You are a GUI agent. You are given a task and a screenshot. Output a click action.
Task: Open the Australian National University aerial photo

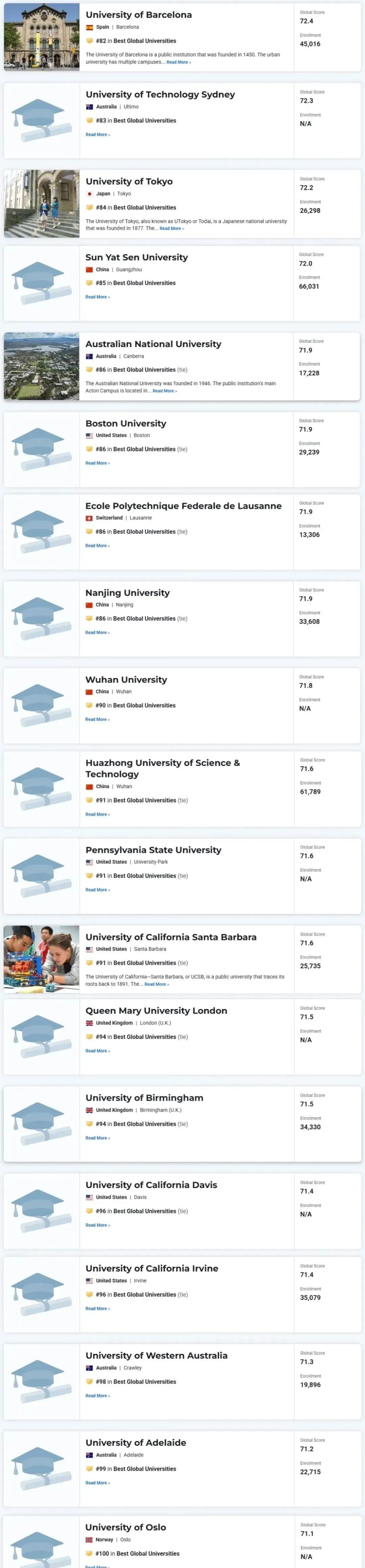(42, 366)
